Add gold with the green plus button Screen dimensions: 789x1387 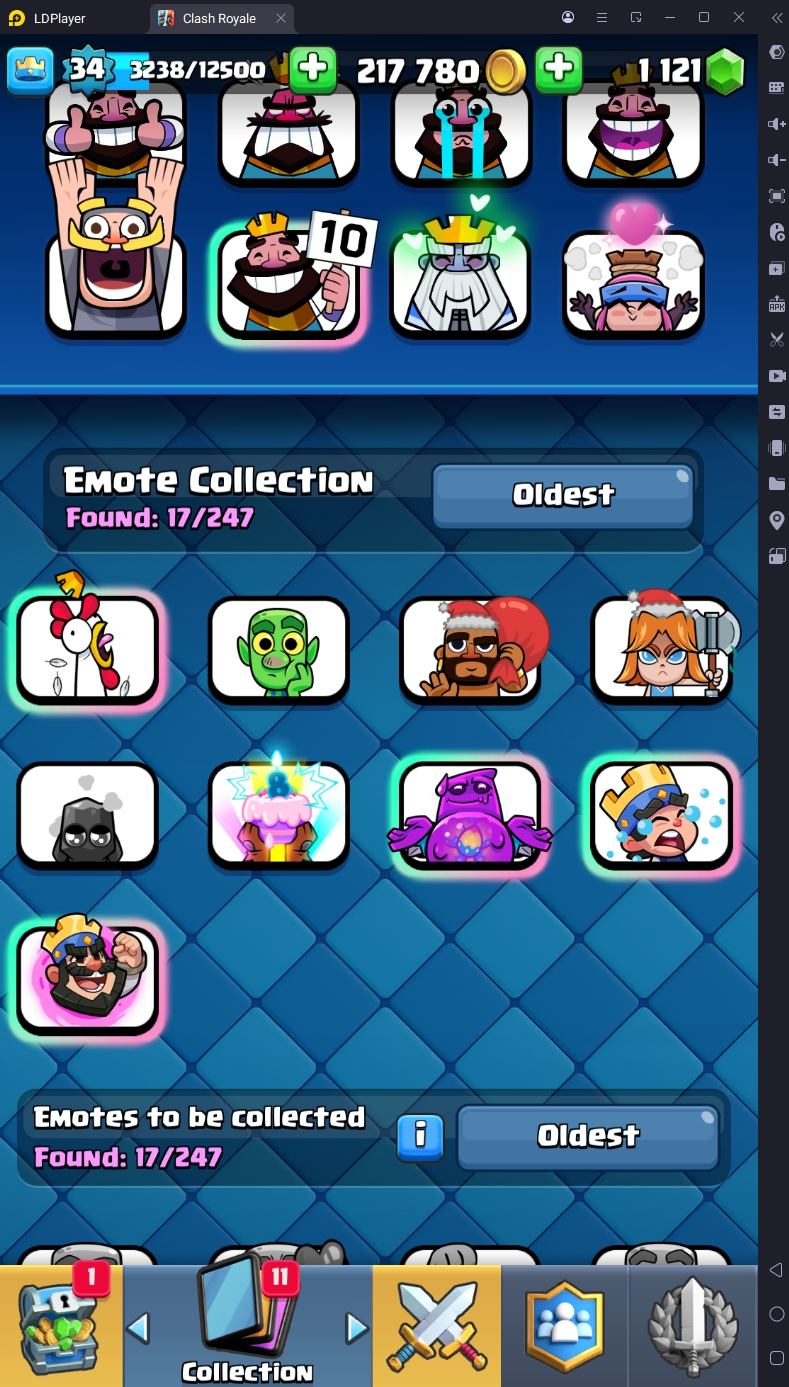[x=559, y=70]
